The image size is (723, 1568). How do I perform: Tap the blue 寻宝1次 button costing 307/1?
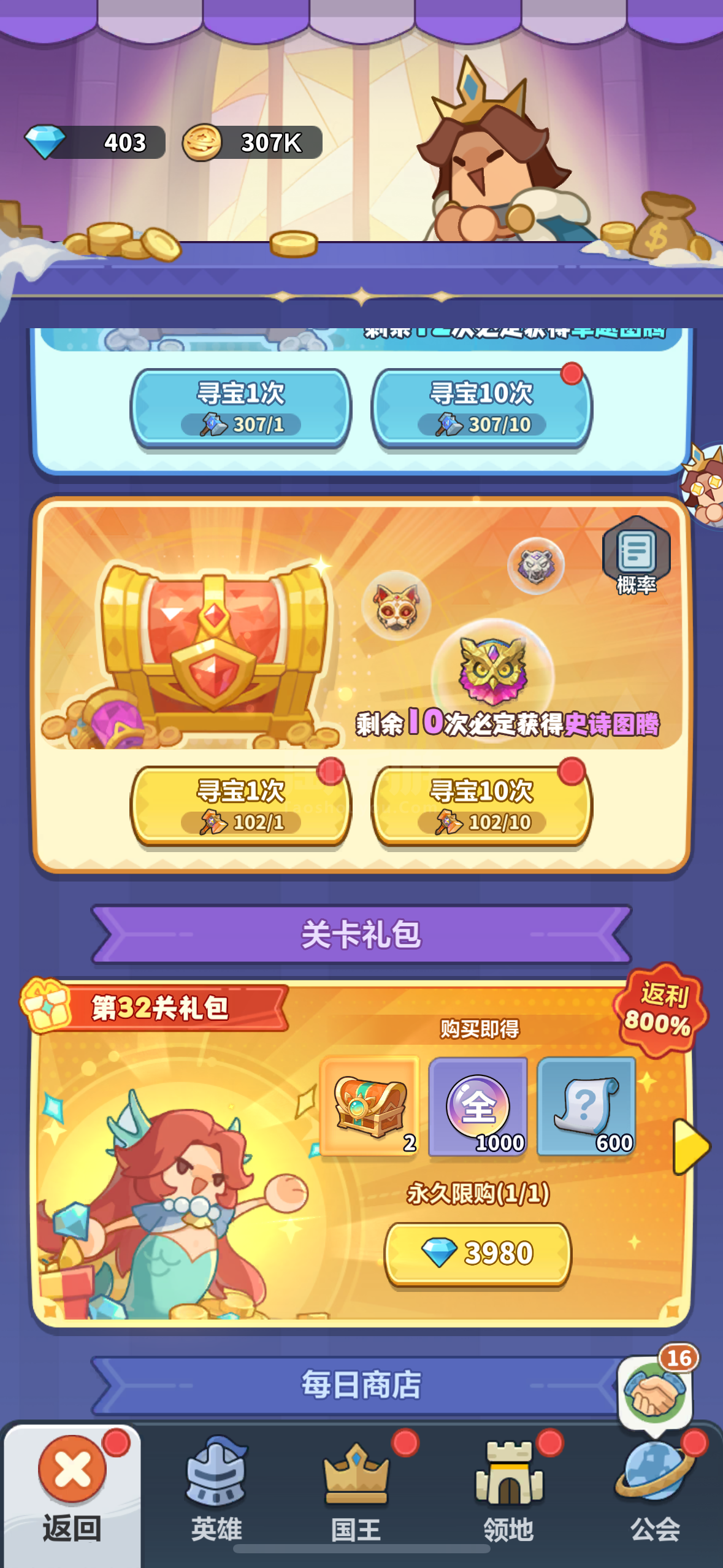coord(240,407)
